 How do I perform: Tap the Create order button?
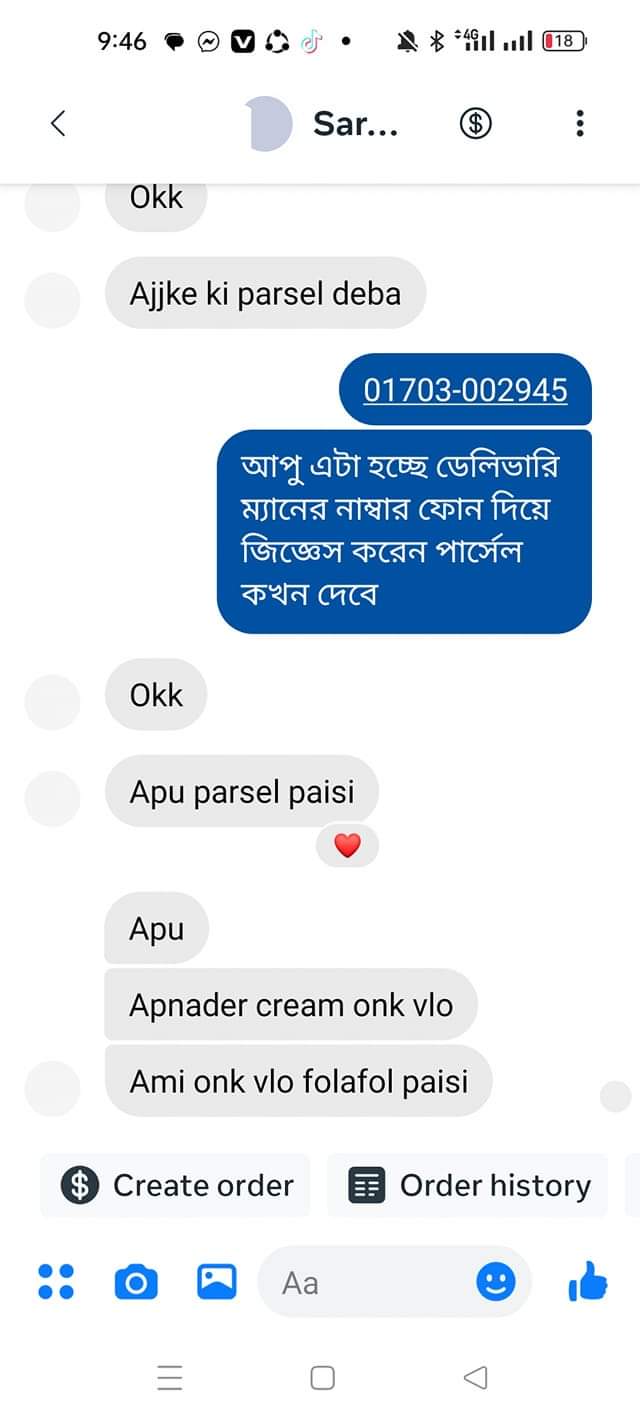click(x=176, y=1185)
